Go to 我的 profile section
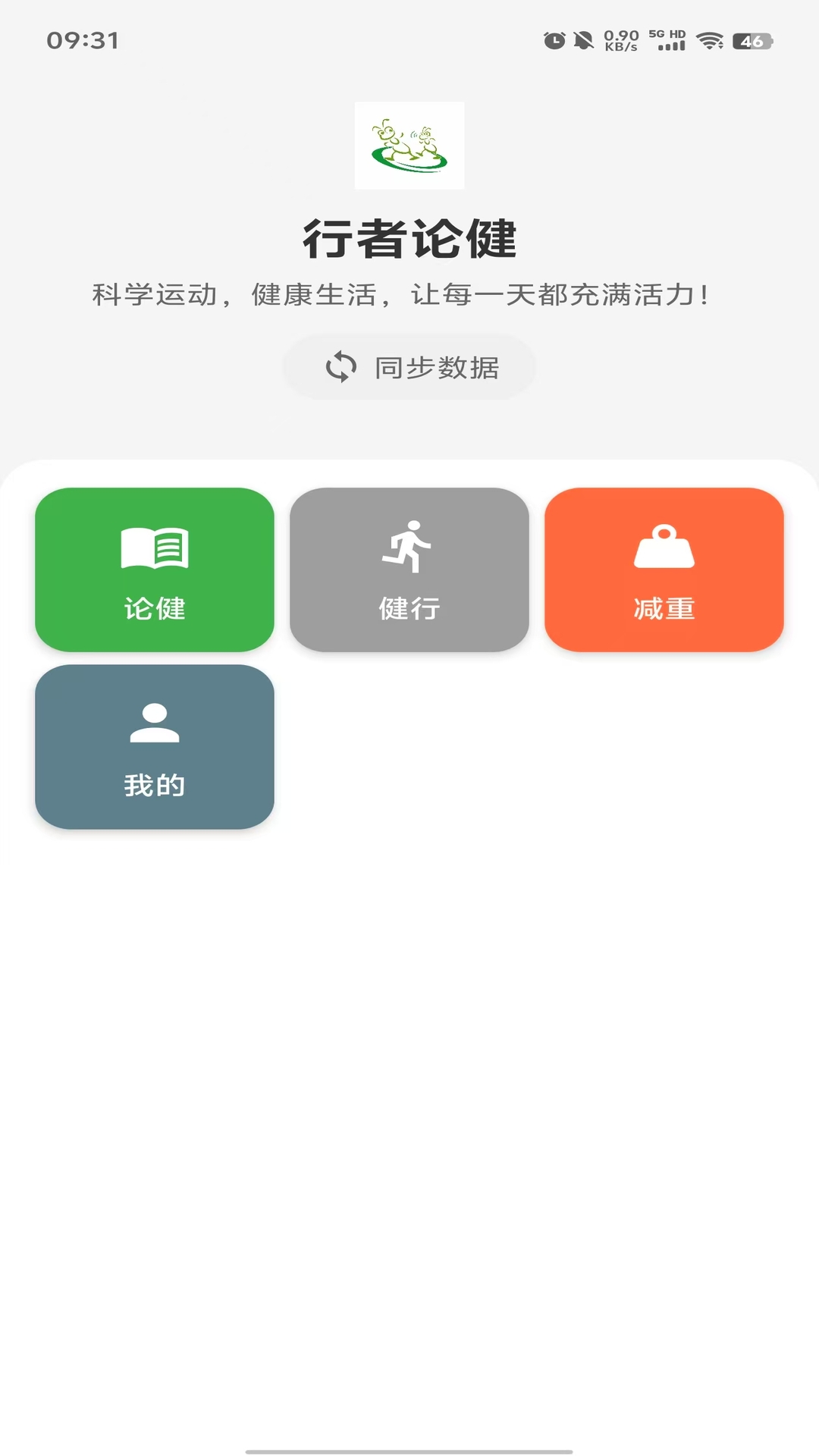The image size is (819, 1456). coord(154,747)
